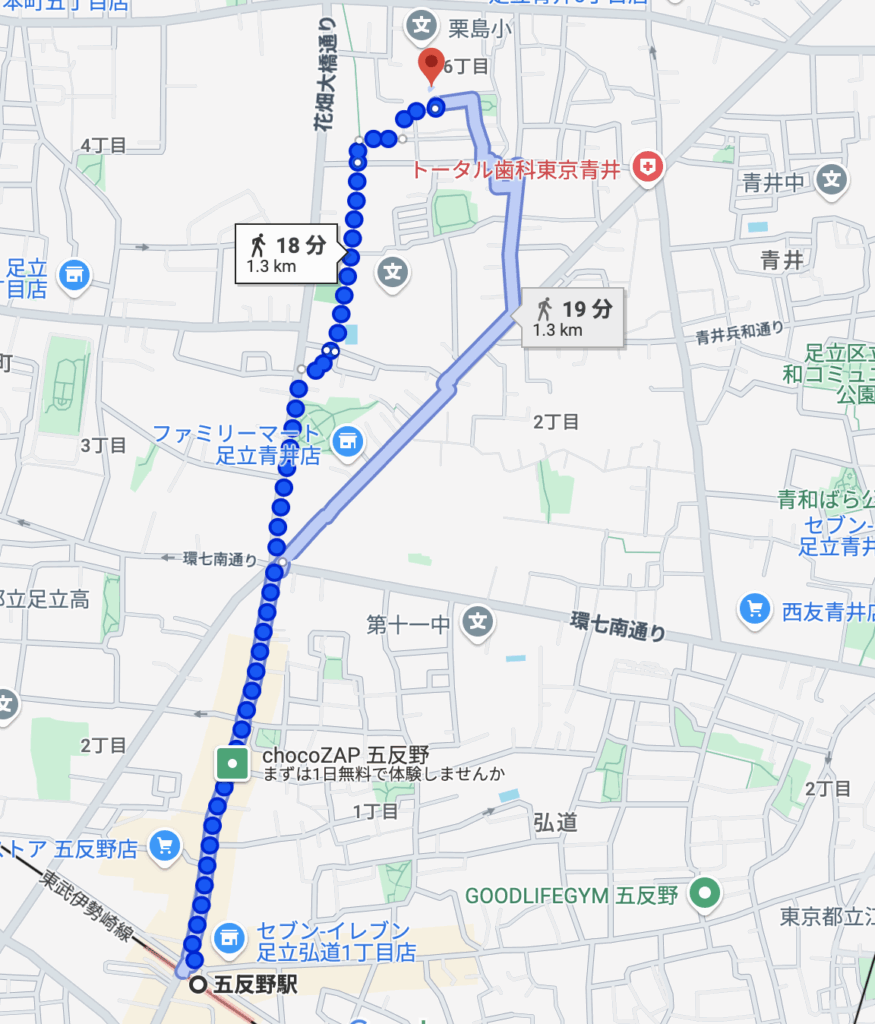The width and height of the screenshot is (875, 1024).
Task: Open the 栗島小 school marker
Action: [422, 23]
